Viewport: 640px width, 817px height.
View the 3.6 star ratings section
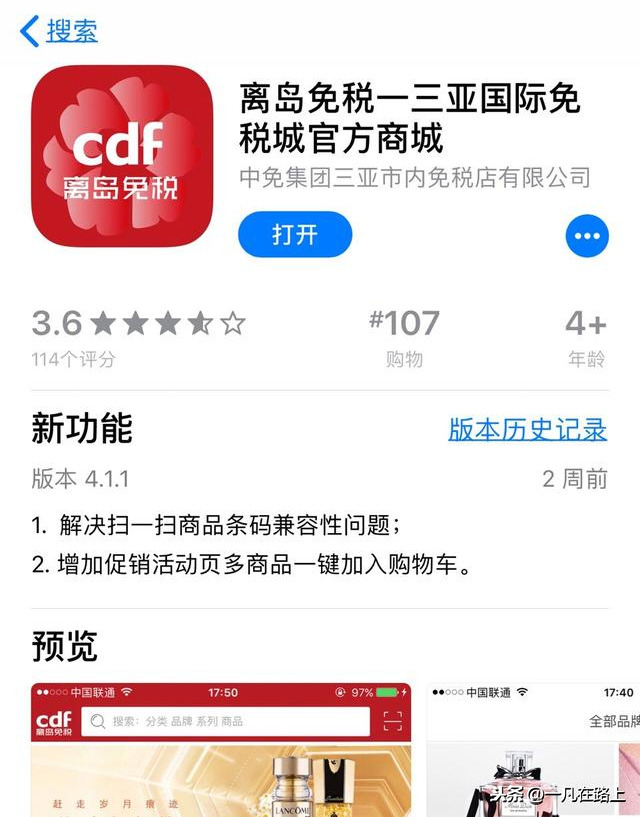pyautogui.click(x=138, y=336)
